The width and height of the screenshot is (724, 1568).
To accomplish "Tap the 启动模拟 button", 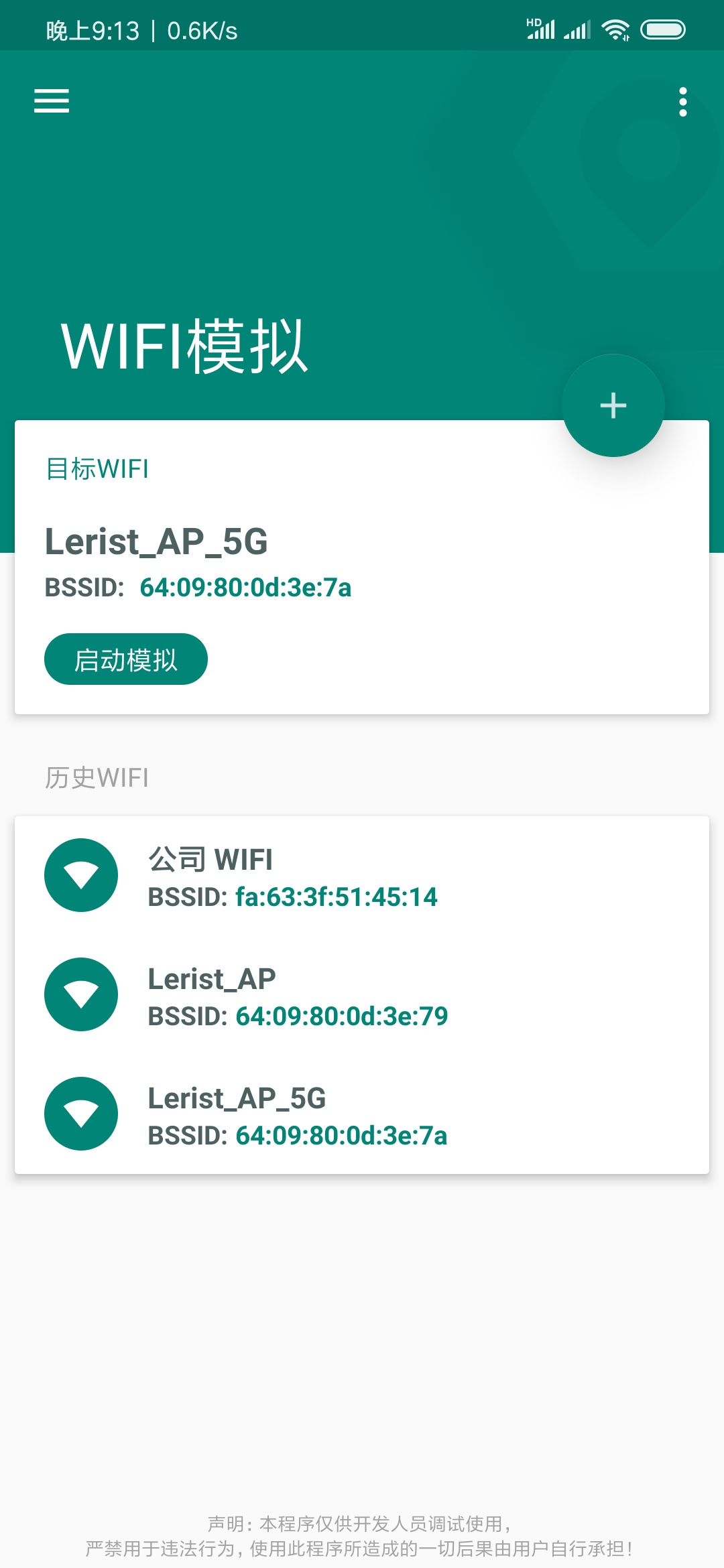I will pyautogui.click(x=126, y=659).
